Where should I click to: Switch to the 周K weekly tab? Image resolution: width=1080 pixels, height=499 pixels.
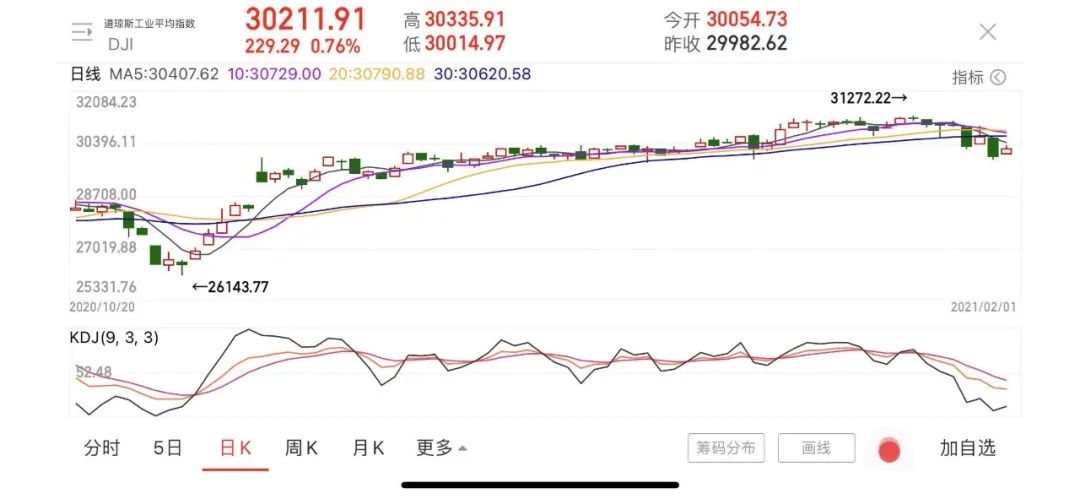tap(301, 448)
